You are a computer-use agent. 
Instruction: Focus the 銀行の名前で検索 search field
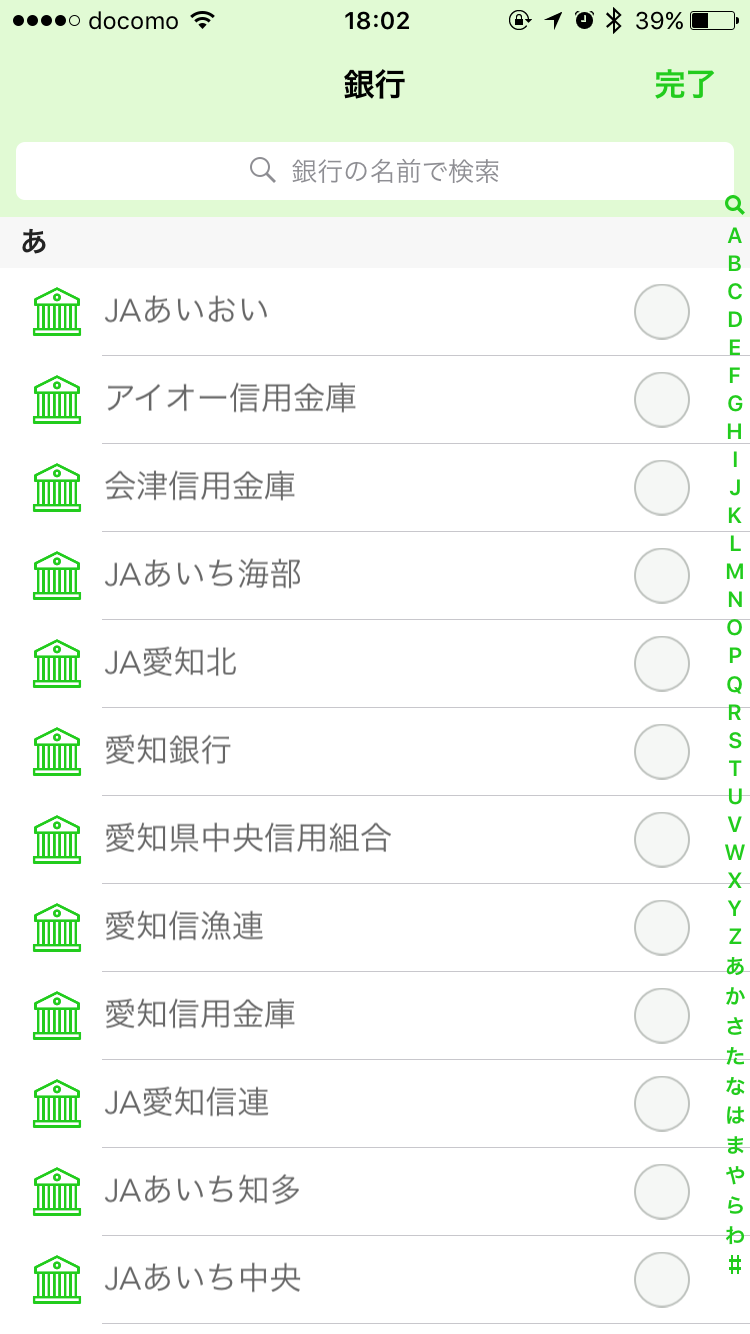375,171
